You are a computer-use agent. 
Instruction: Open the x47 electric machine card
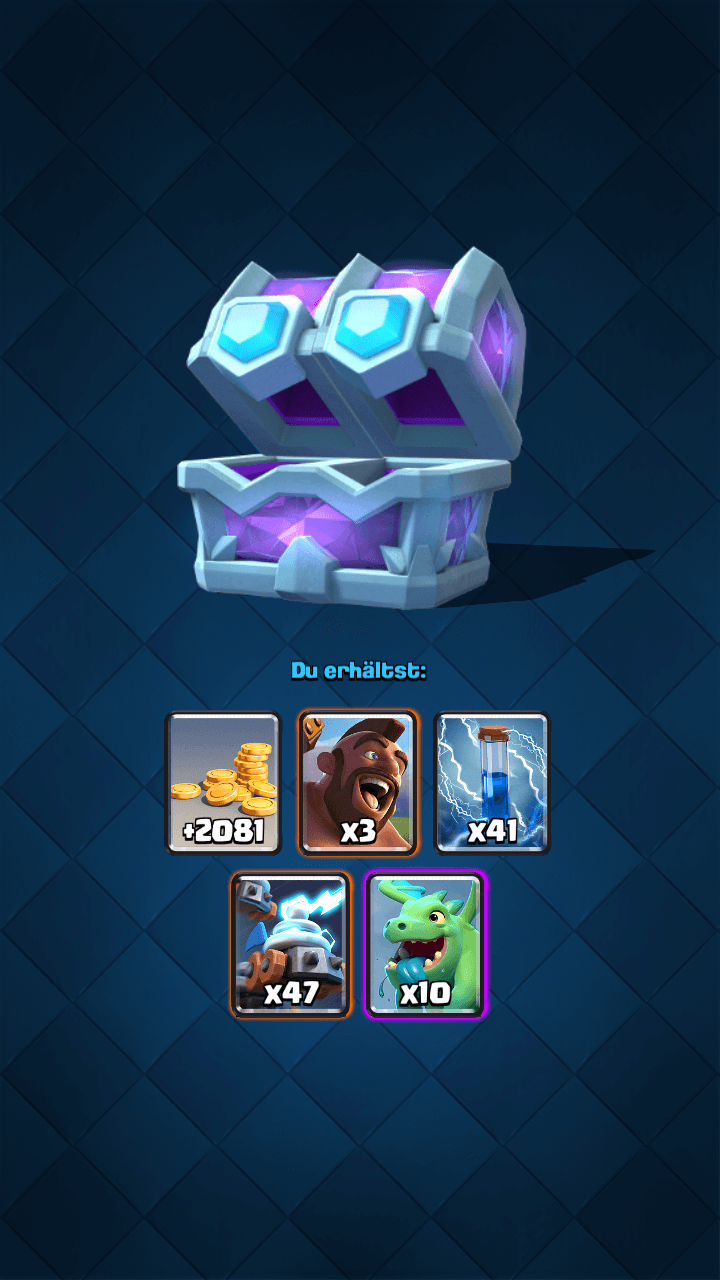coord(291,944)
